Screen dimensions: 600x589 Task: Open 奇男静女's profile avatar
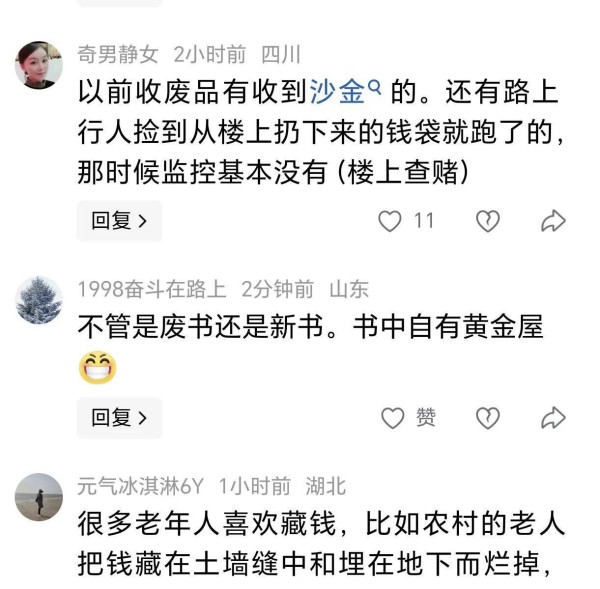[x=39, y=65]
